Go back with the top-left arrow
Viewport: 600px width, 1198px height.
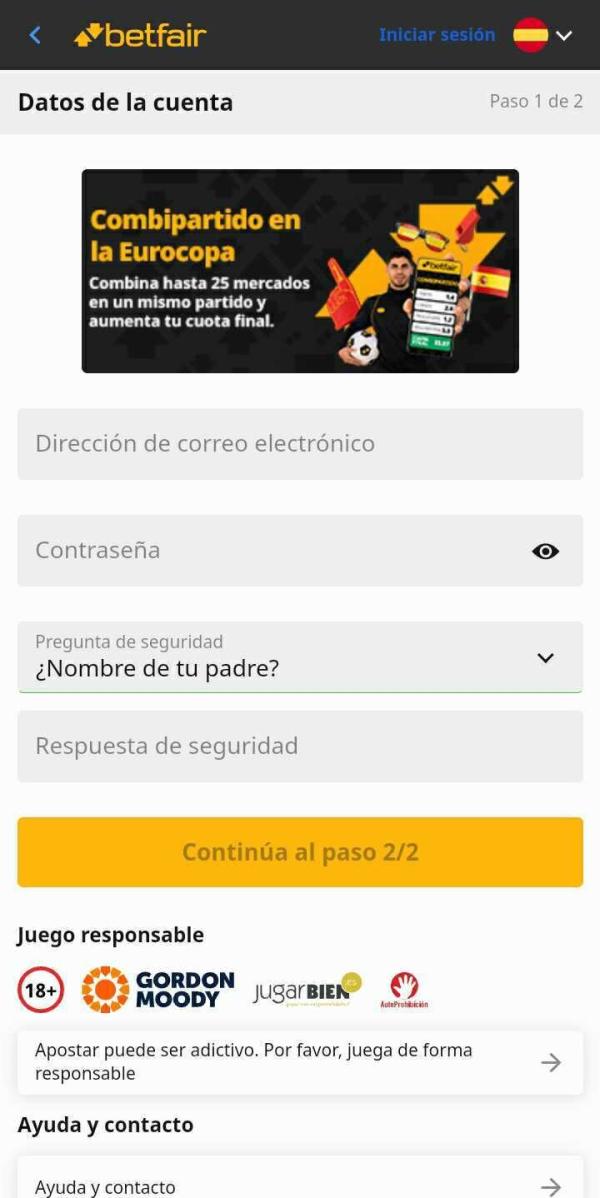34,35
